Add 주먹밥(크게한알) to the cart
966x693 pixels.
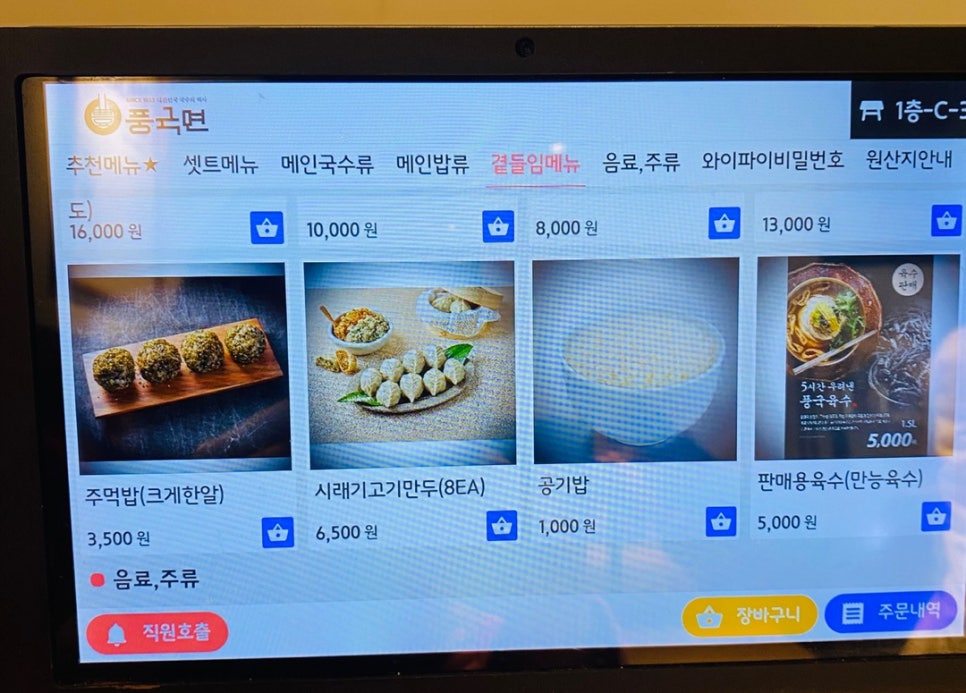278,532
